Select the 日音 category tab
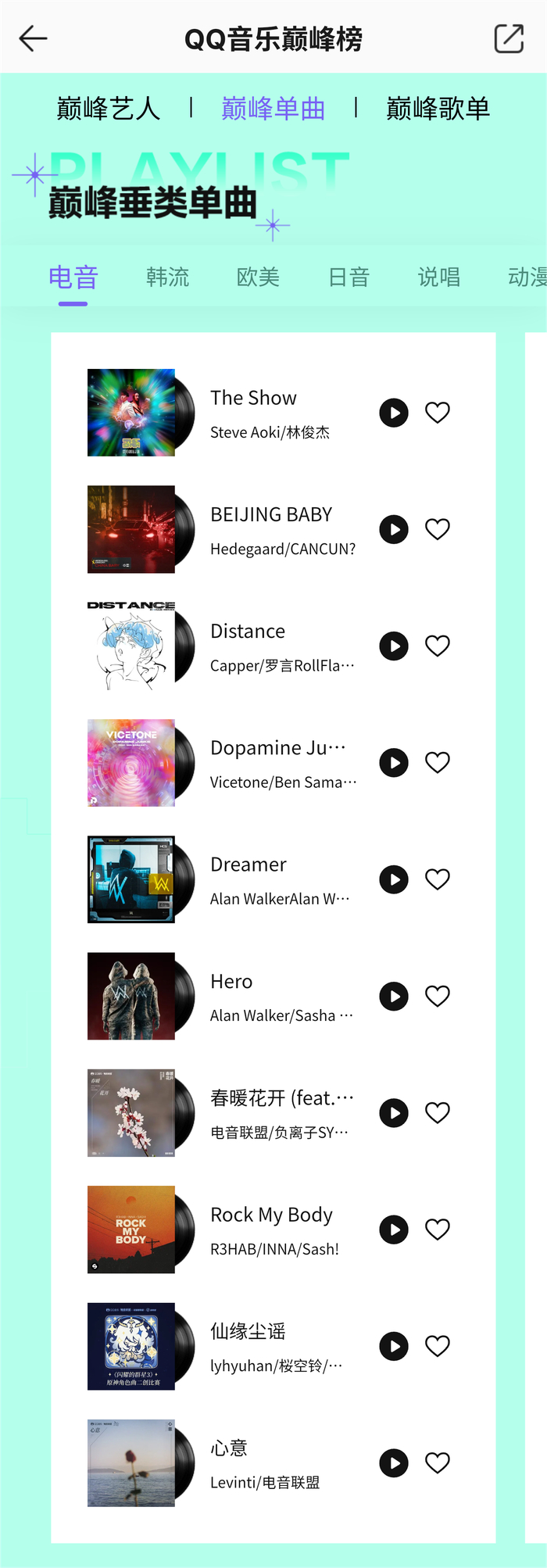Viewport: 547px width, 1568px height. (349, 277)
